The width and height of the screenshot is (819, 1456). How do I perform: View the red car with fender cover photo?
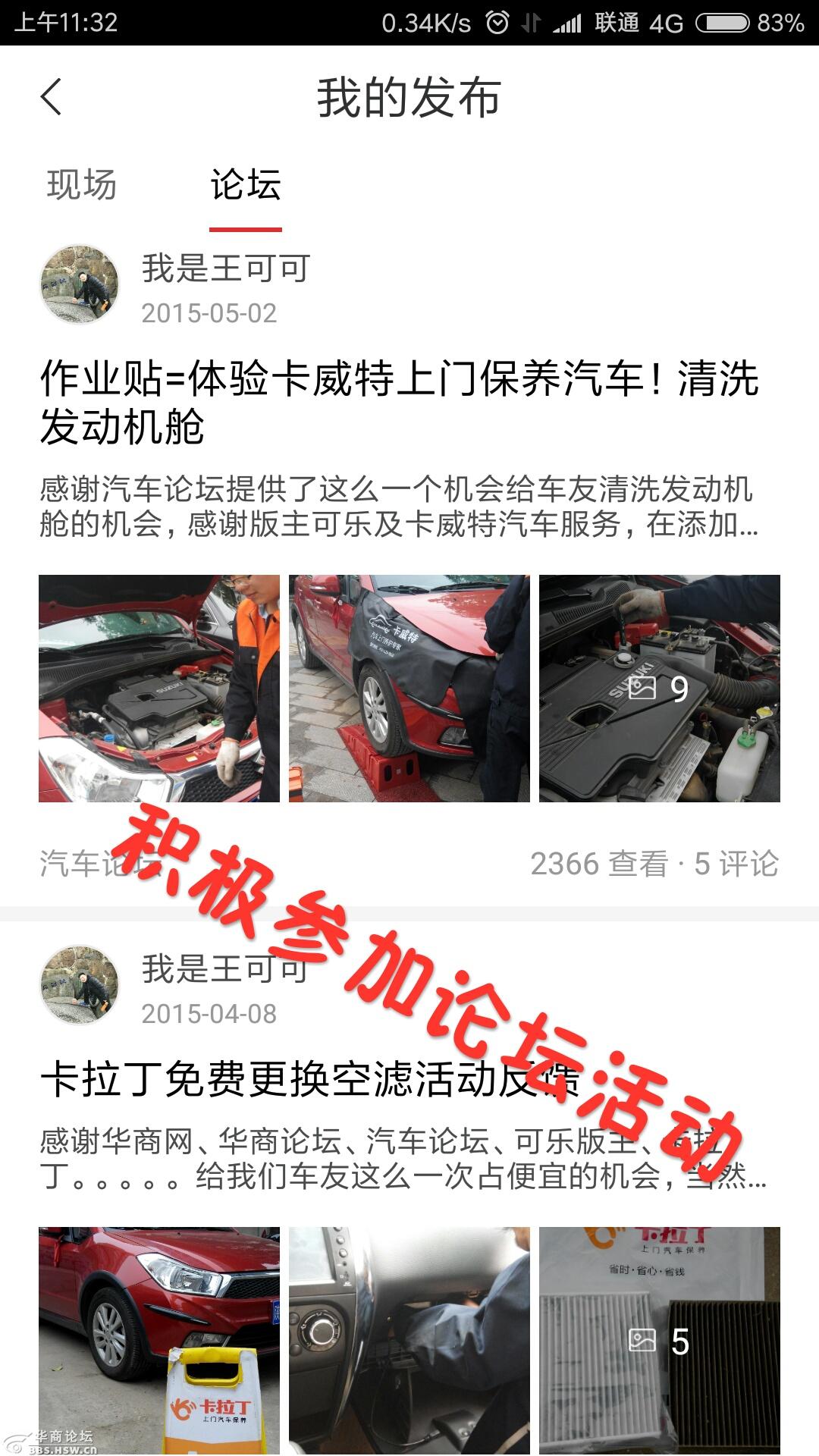pos(409,689)
